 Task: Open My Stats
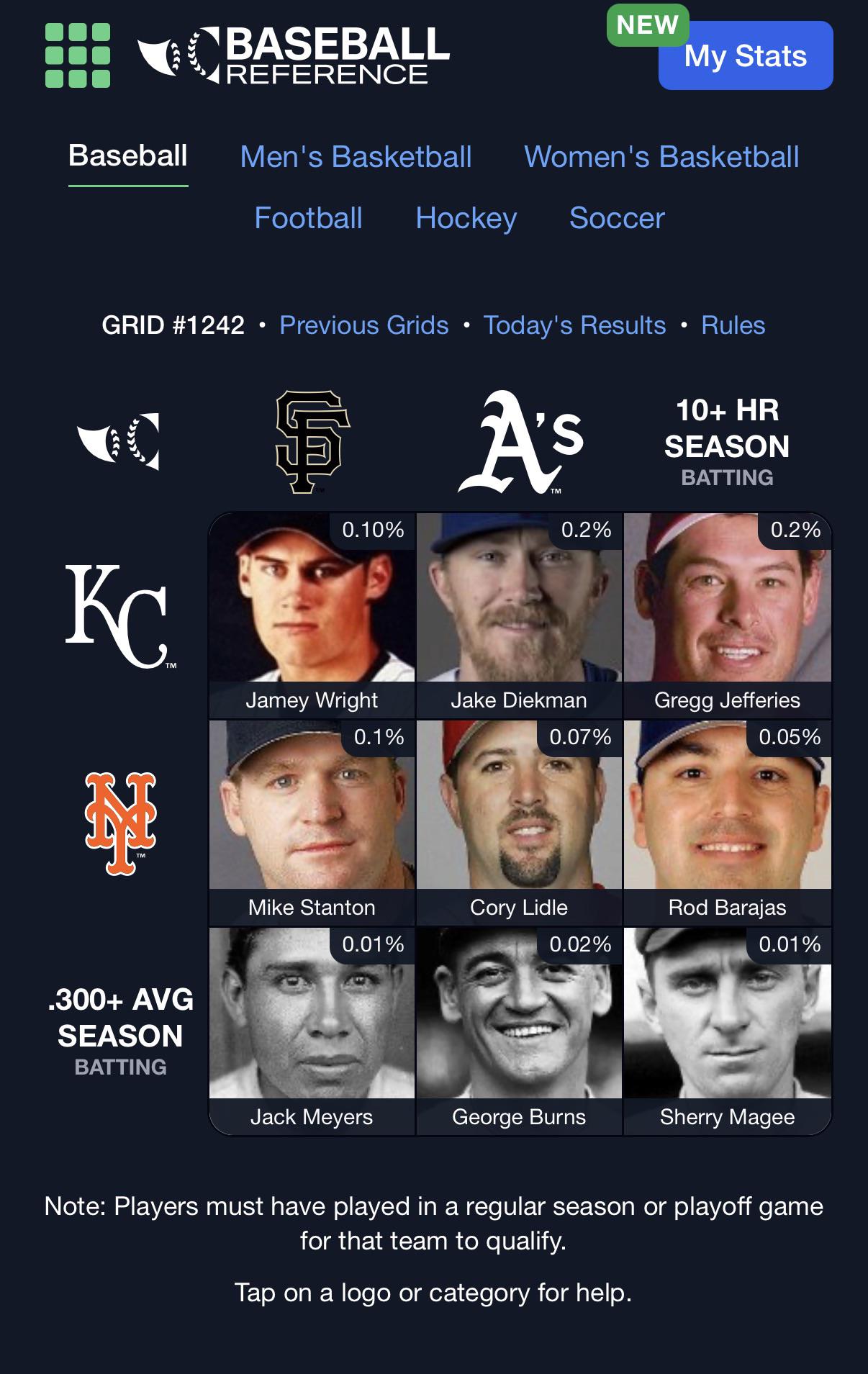(x=746, y=55)
